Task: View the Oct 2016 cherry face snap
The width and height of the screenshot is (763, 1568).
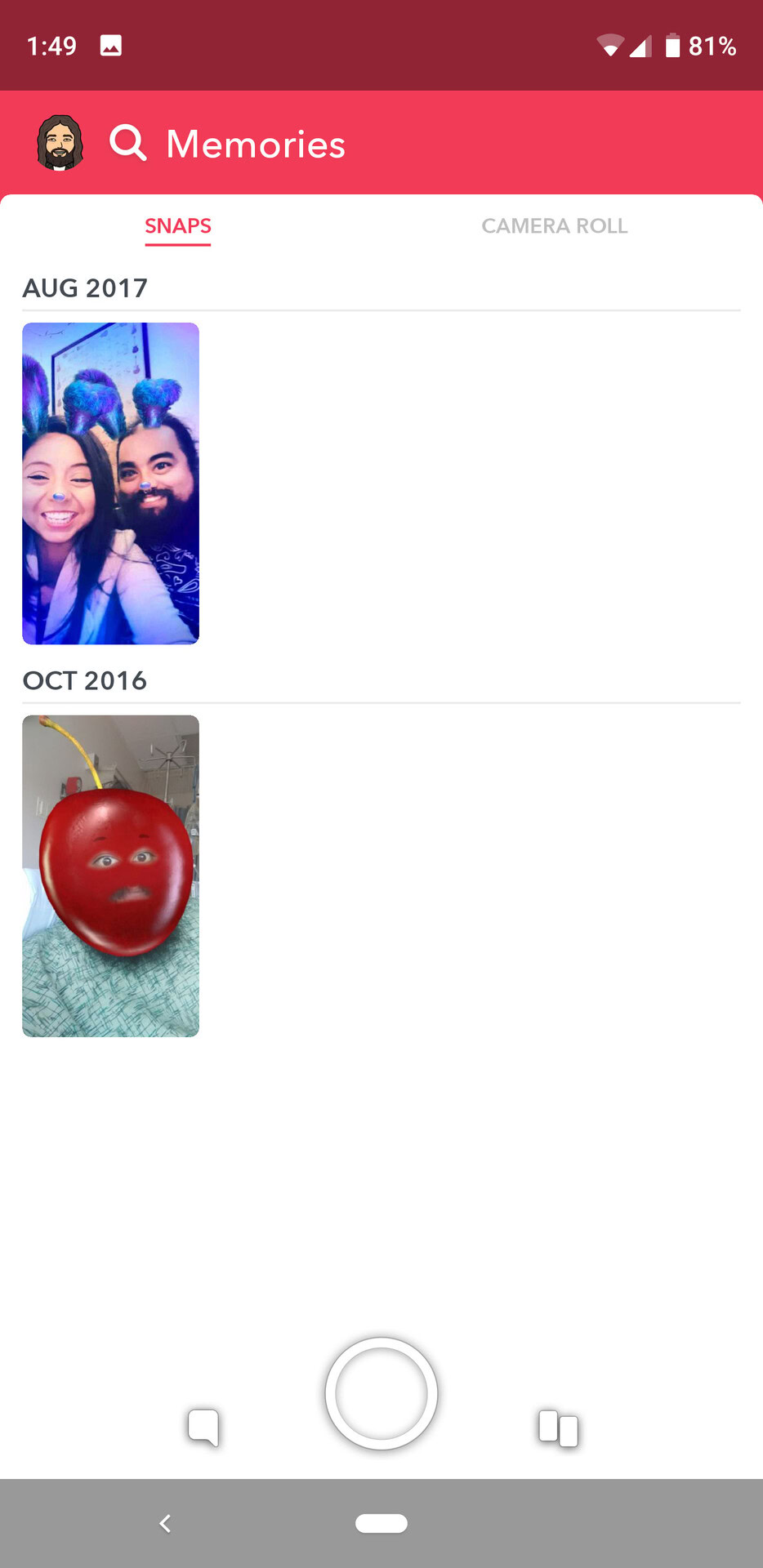Action: [111, 875]
